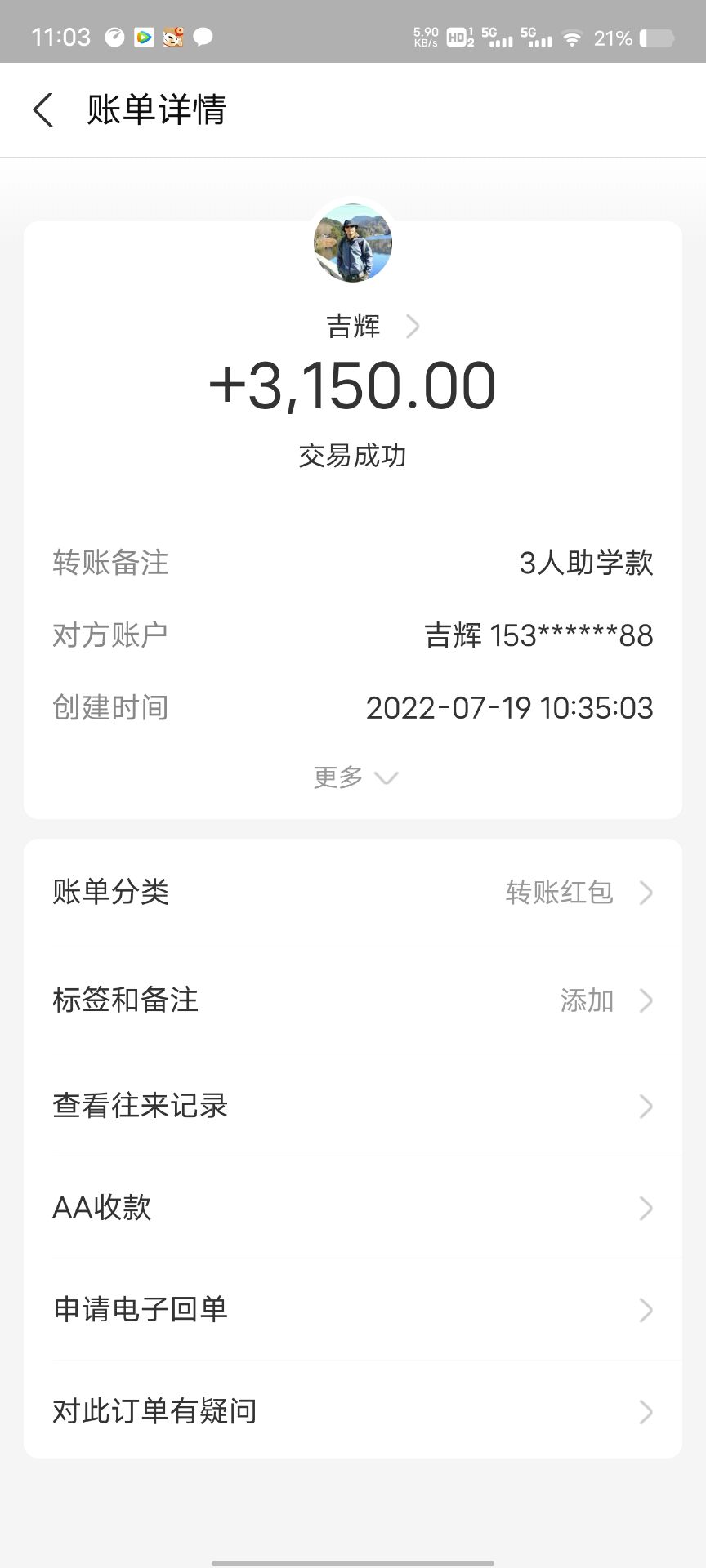Expand 查看往来记录 via its arrow
The height and width of the screenshot is (1568, 706).
(x=646, y=1107)
